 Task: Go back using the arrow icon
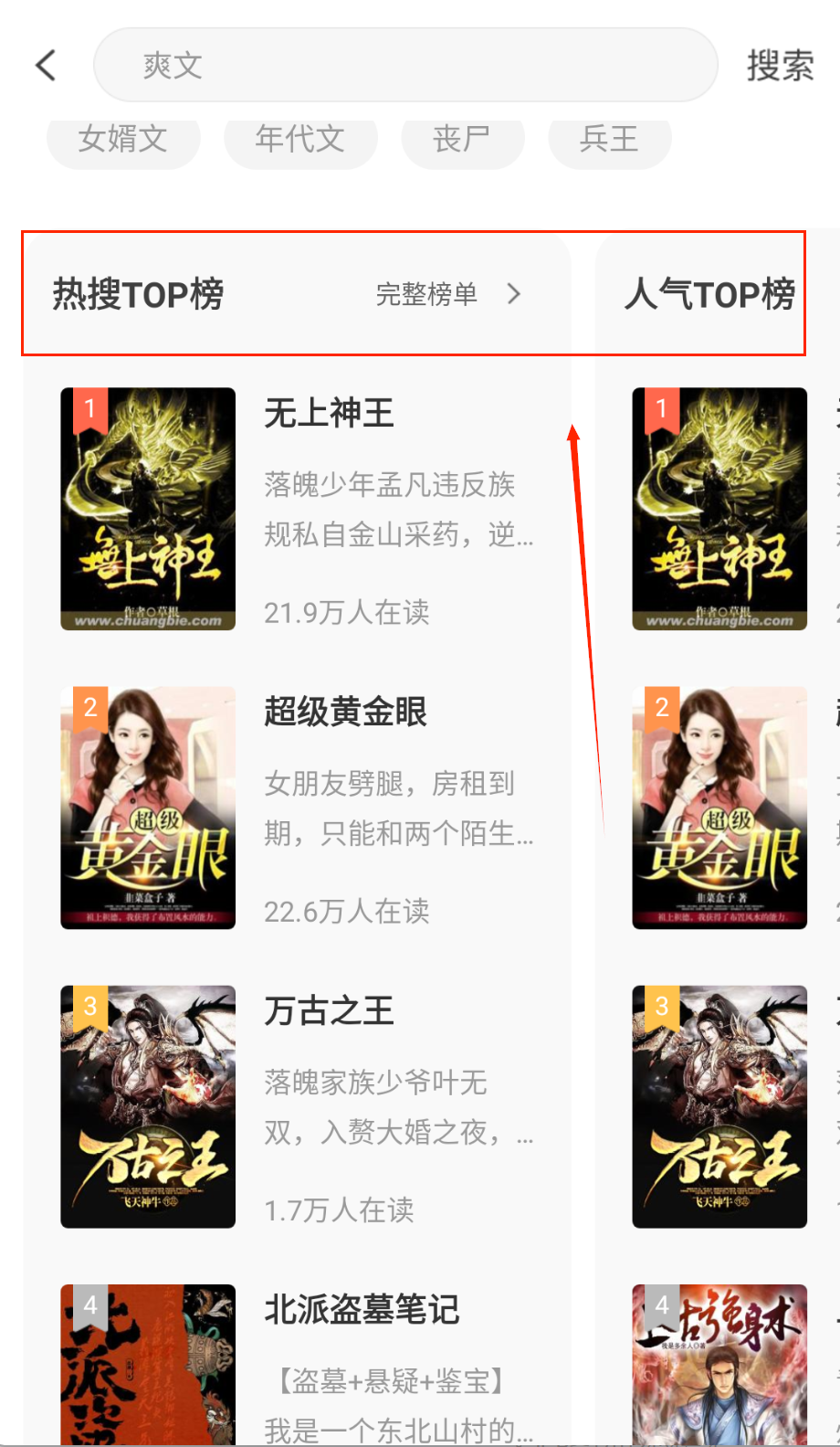tap(46, 66)
